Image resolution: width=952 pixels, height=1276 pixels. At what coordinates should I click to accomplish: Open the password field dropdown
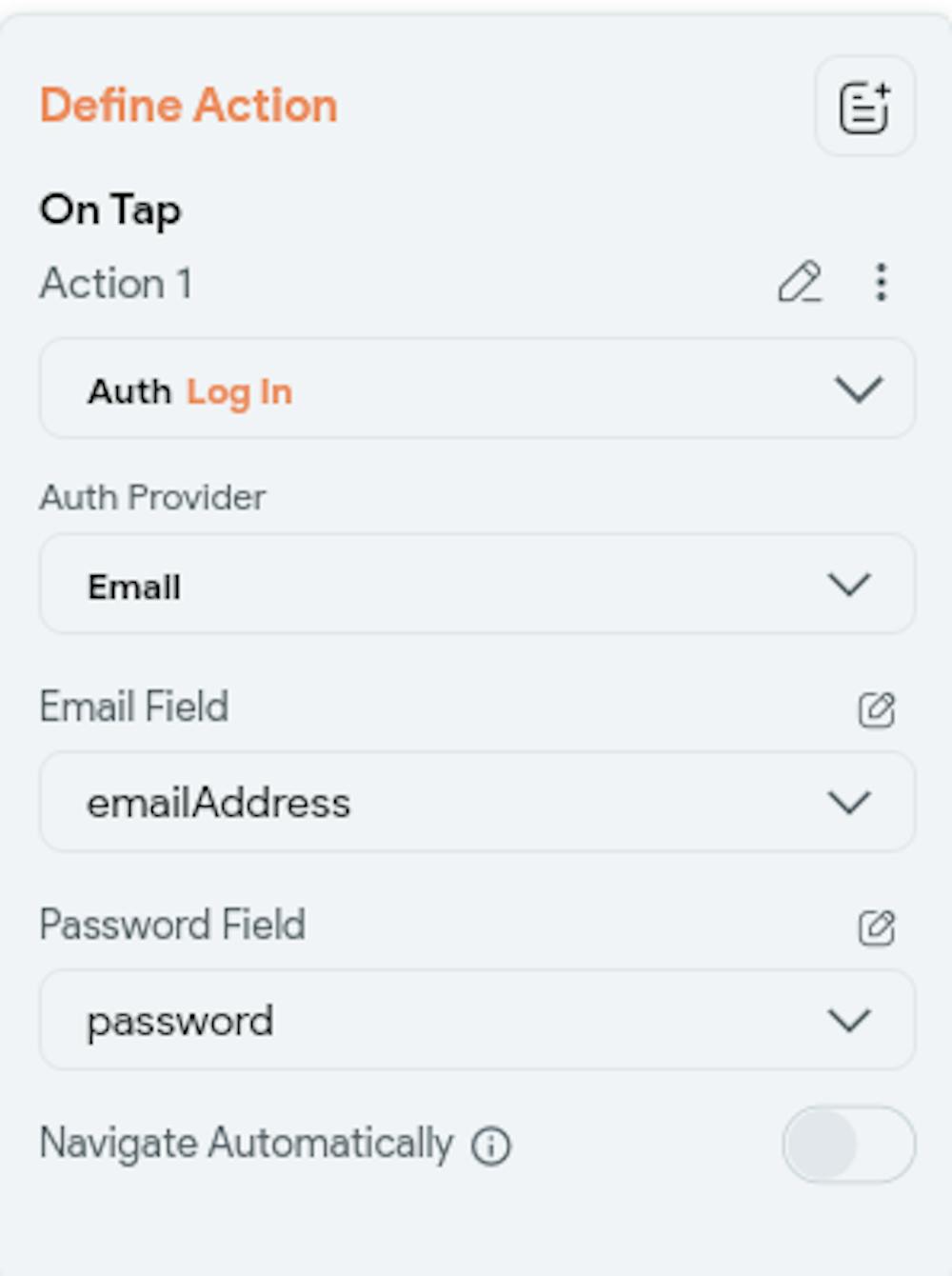(476, 1020)
